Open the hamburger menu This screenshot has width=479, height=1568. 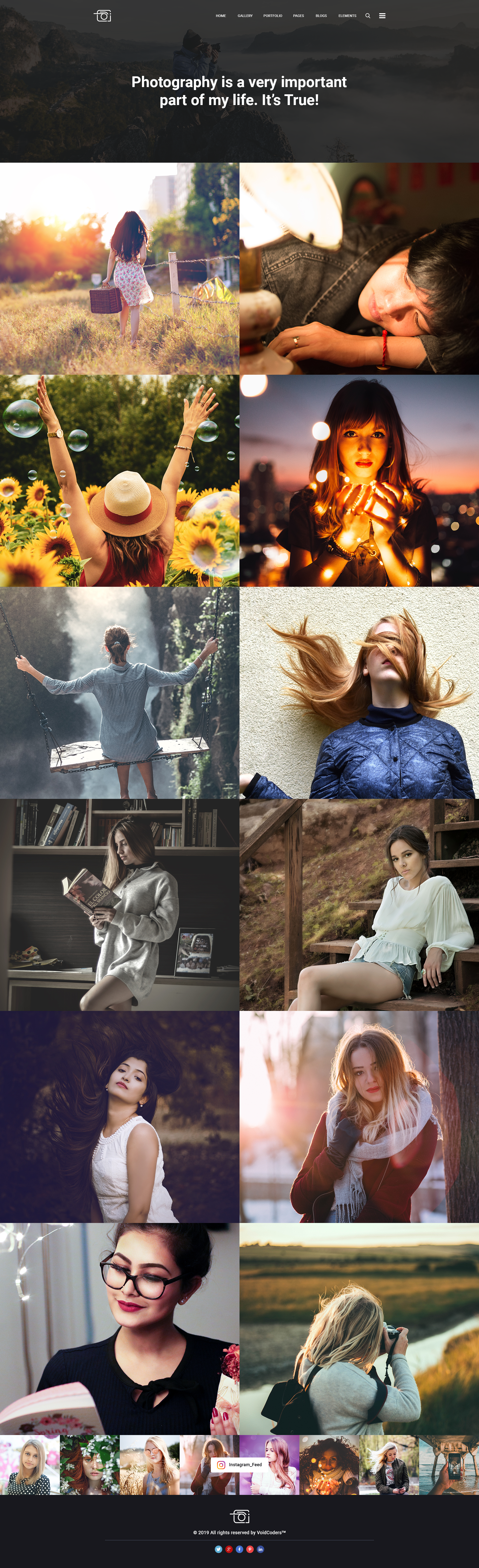pyautogui.click(x=382, y=16)
